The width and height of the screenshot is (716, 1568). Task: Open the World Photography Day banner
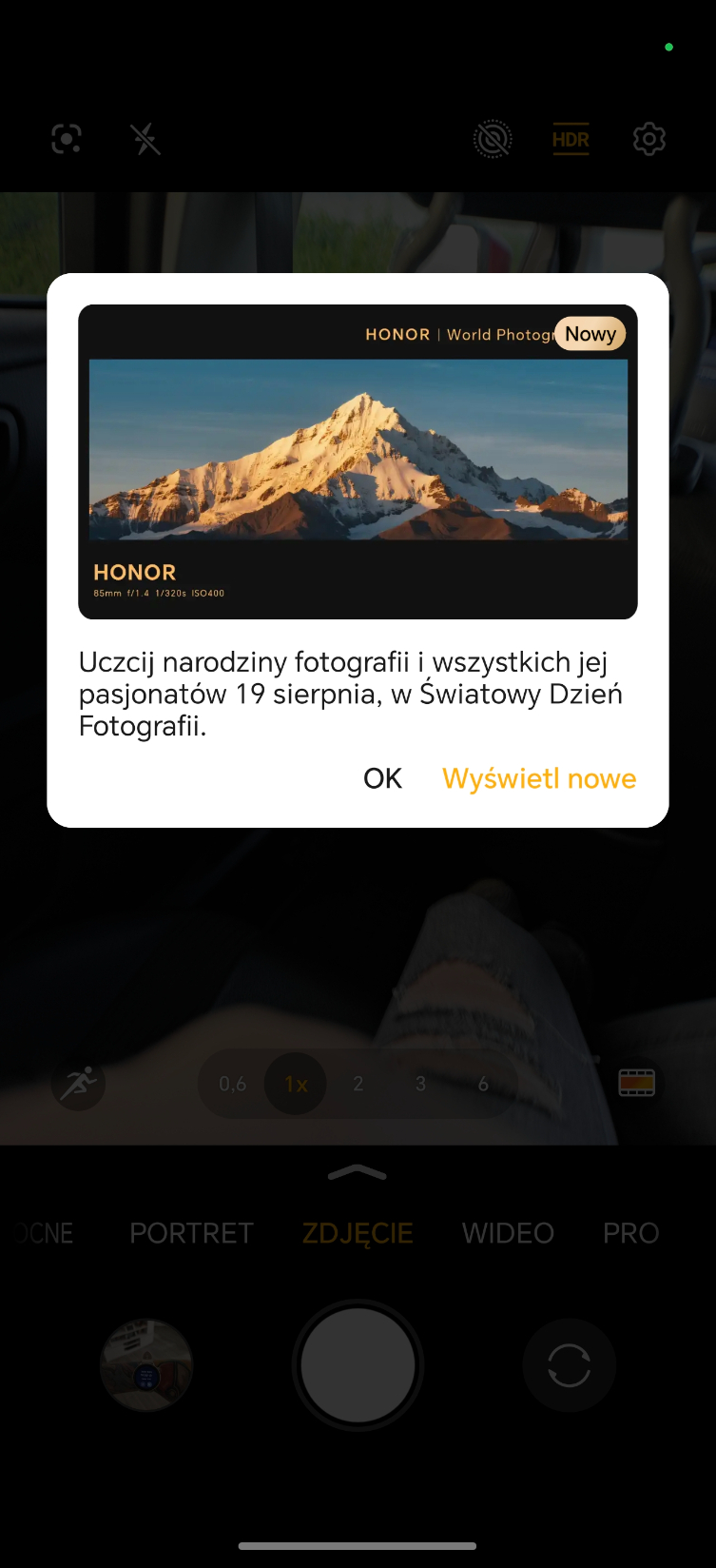click(358, 461)
